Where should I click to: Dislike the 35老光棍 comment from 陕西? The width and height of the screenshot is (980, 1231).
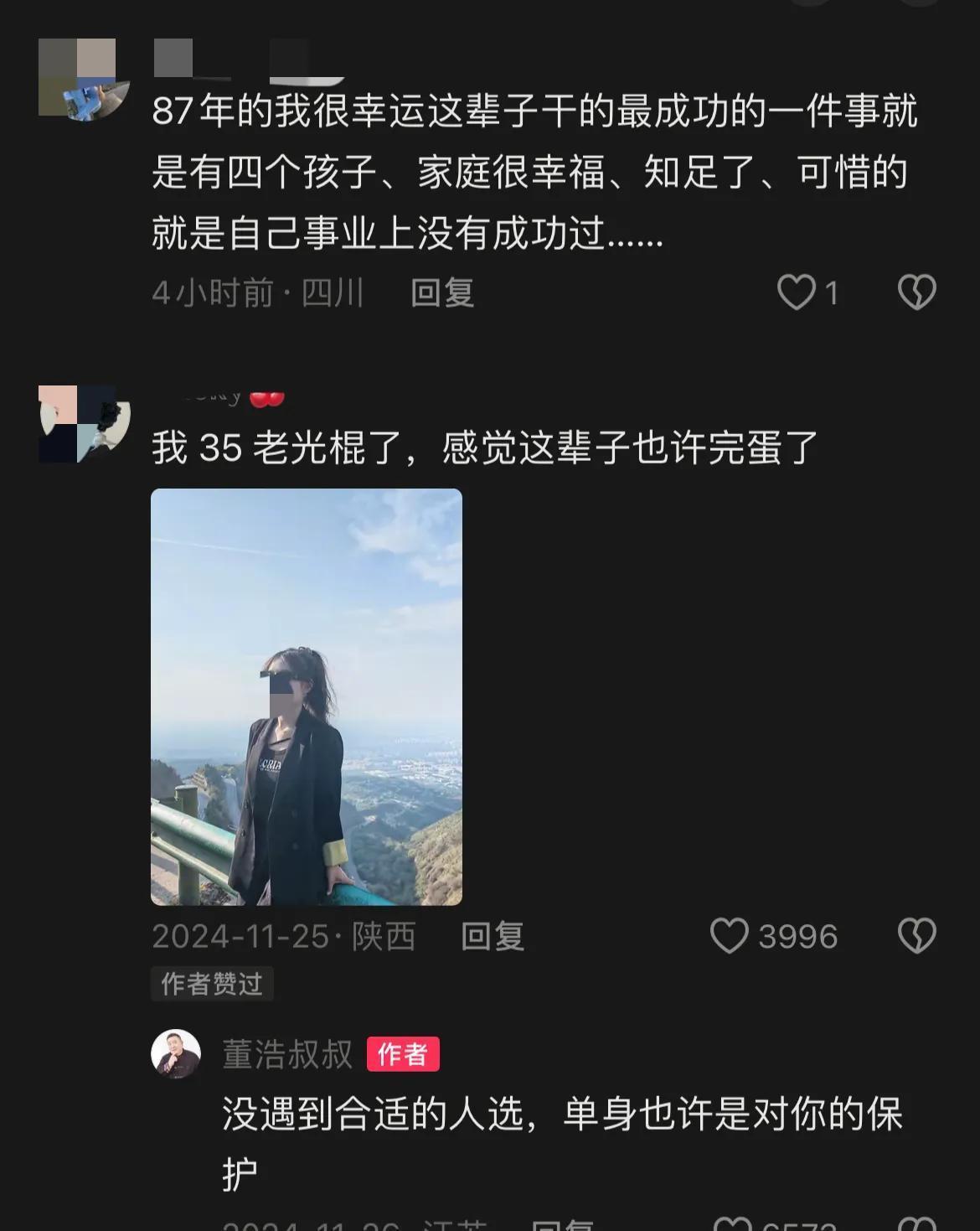click(x=916, y=936)
